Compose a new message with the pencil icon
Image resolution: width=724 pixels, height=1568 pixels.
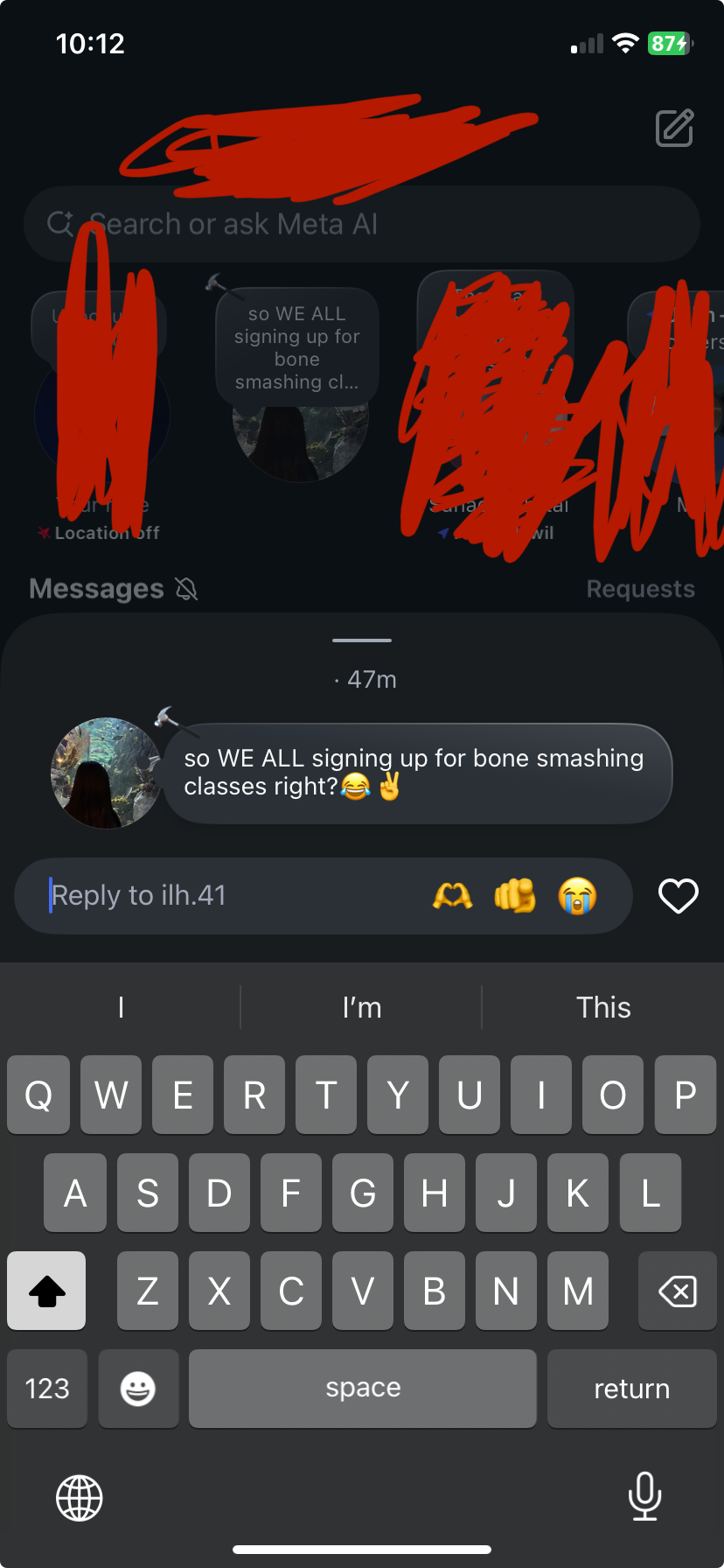(x=675, y=128)
